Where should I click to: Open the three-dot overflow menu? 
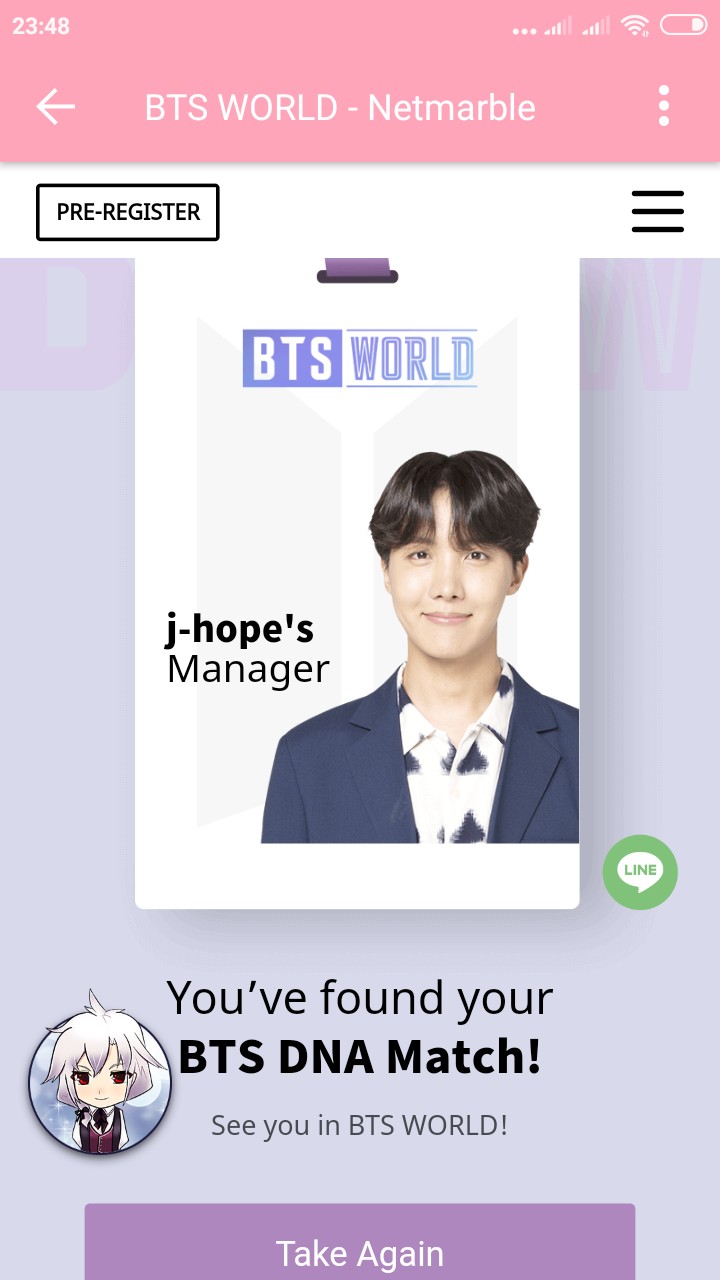(664, 106)
